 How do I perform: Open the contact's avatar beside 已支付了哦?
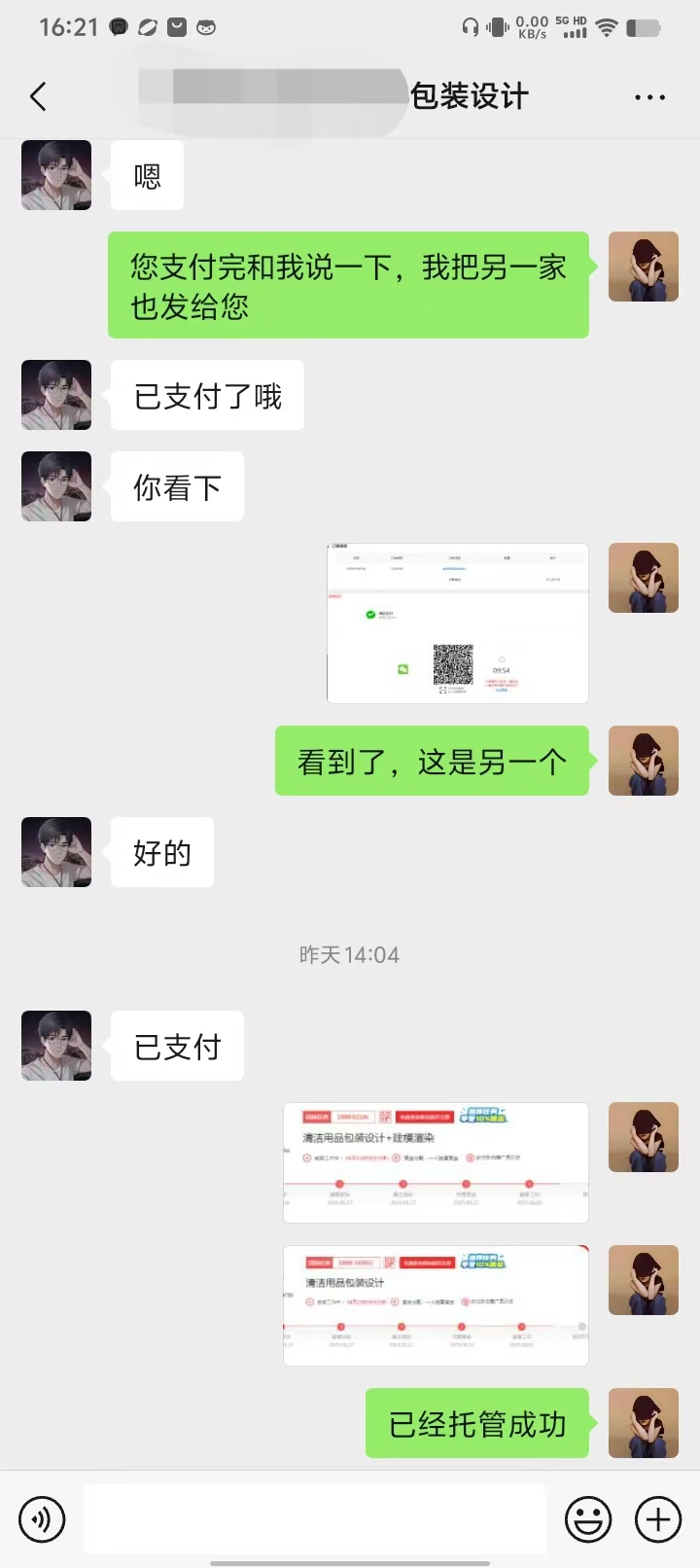56,395
